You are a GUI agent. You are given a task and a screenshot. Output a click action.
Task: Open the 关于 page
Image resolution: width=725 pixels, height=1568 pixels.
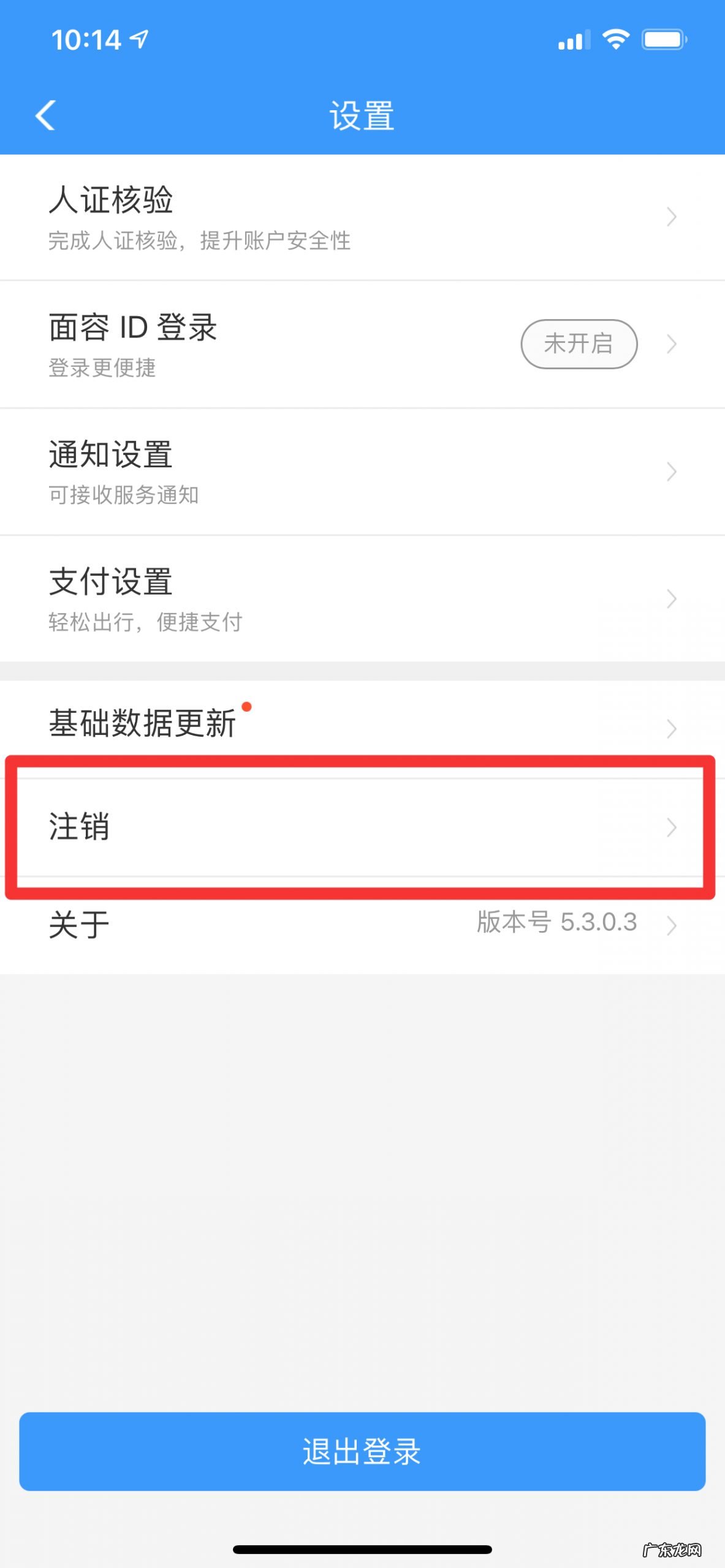coord(362,924)
